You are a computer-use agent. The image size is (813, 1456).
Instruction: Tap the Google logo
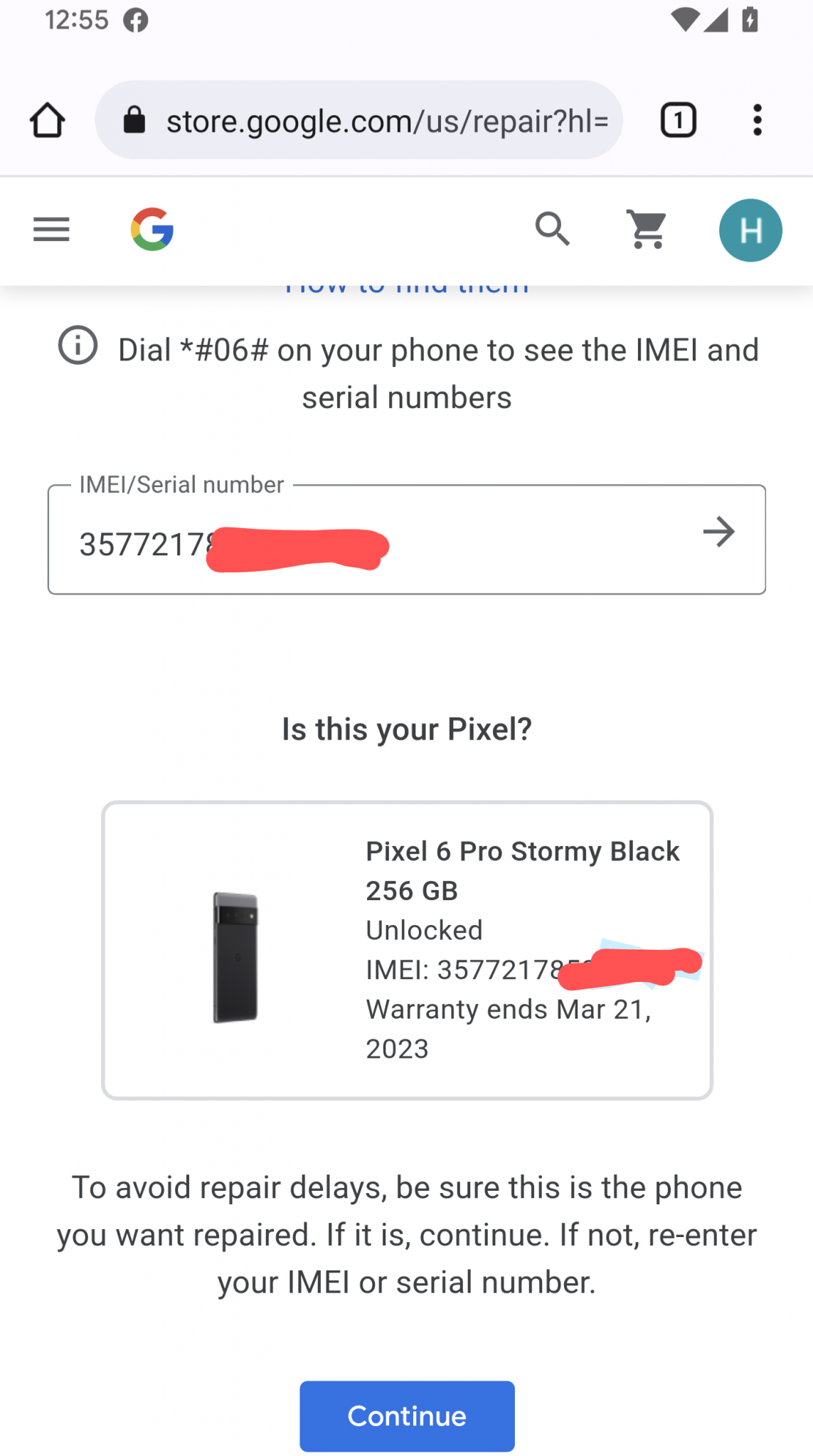[152, 230]
